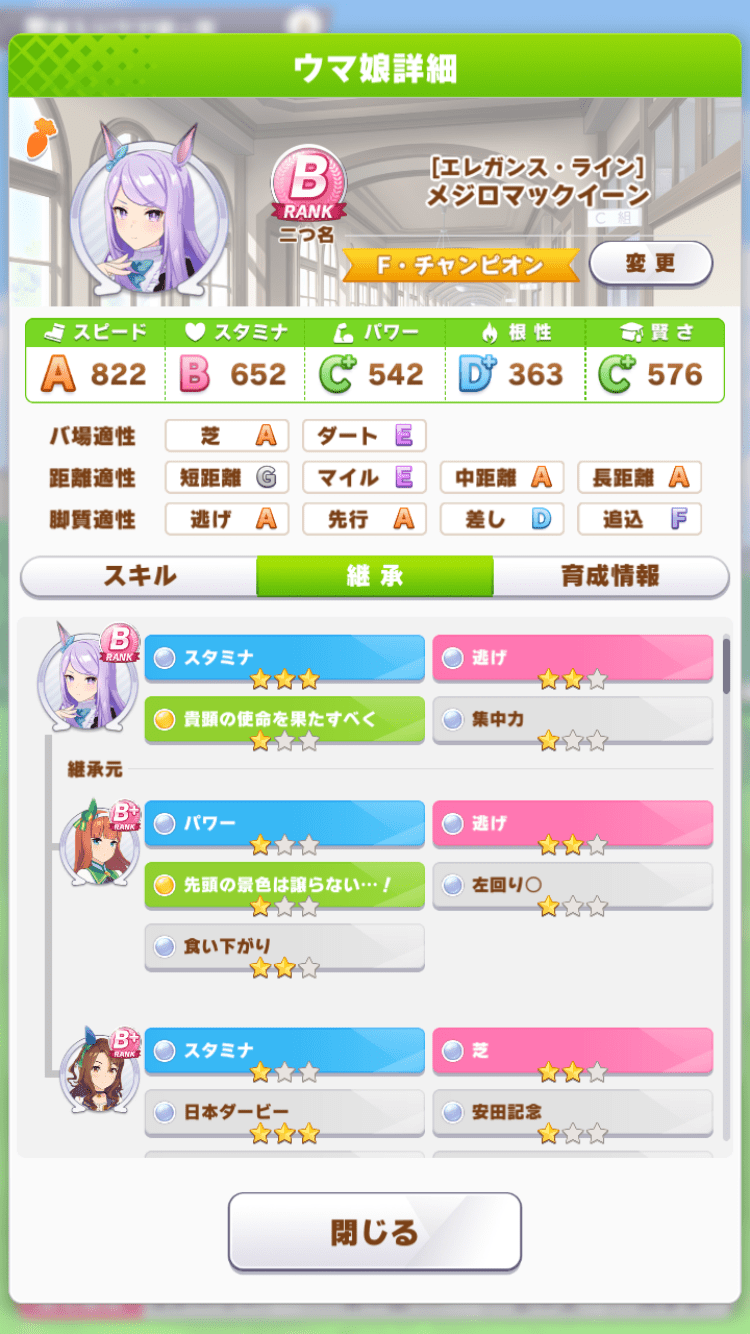750x1334 pixels.
Task: Select the スタミナ three-star inheritance factor
Action: pos(284,658)
